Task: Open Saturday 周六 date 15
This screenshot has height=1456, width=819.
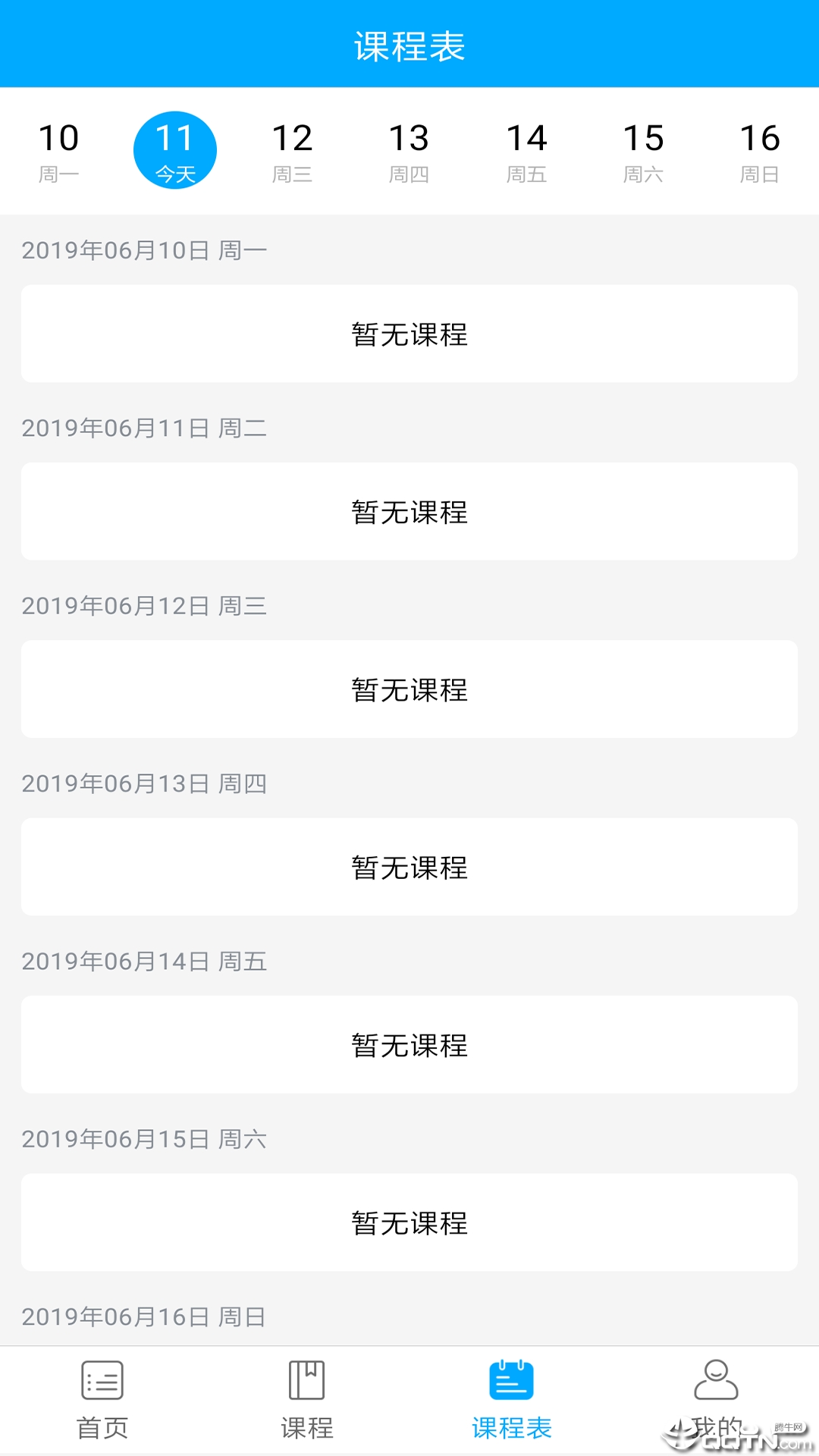Action: [x=643, y=149]
